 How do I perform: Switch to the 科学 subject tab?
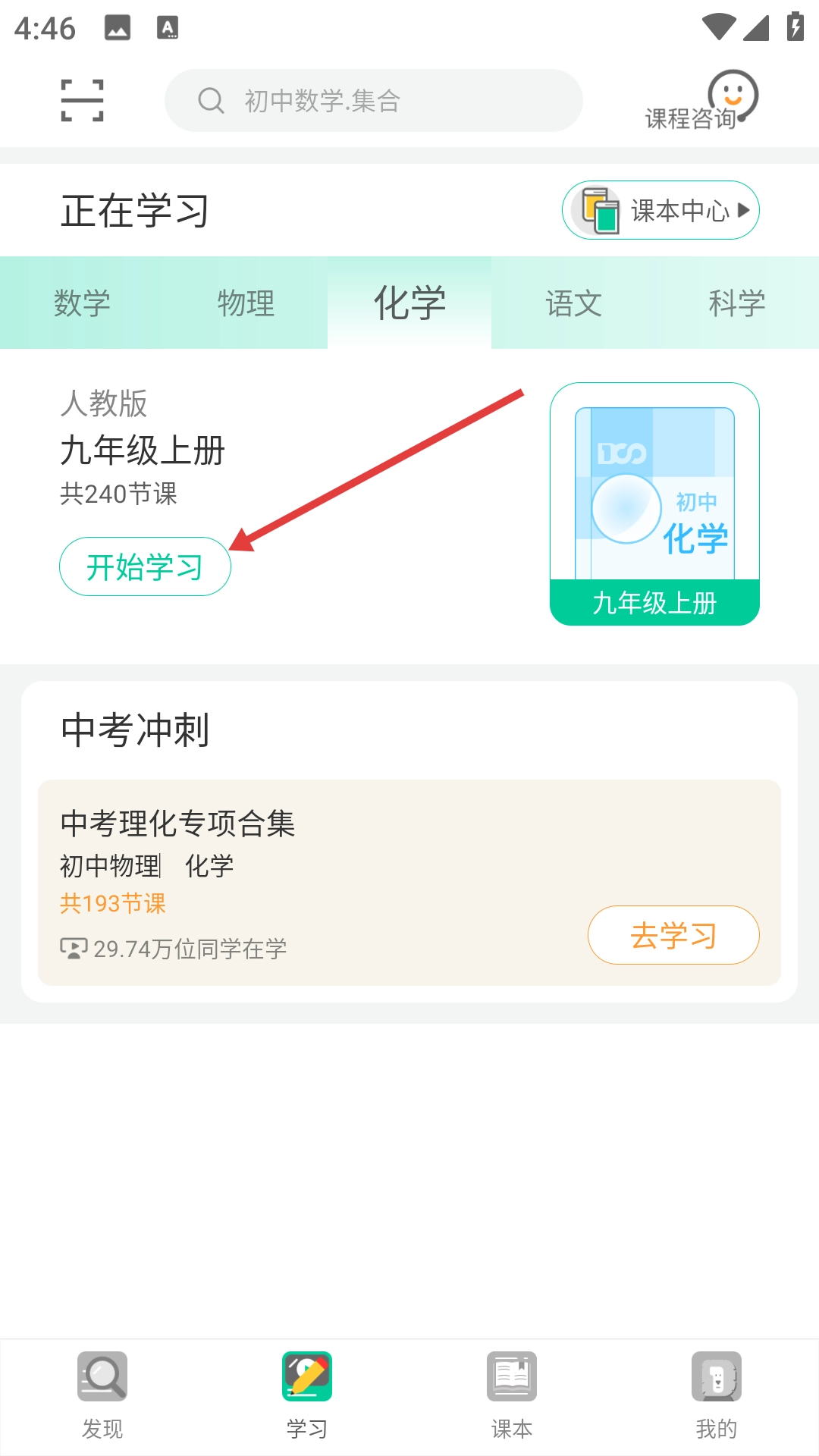point(736,303)
